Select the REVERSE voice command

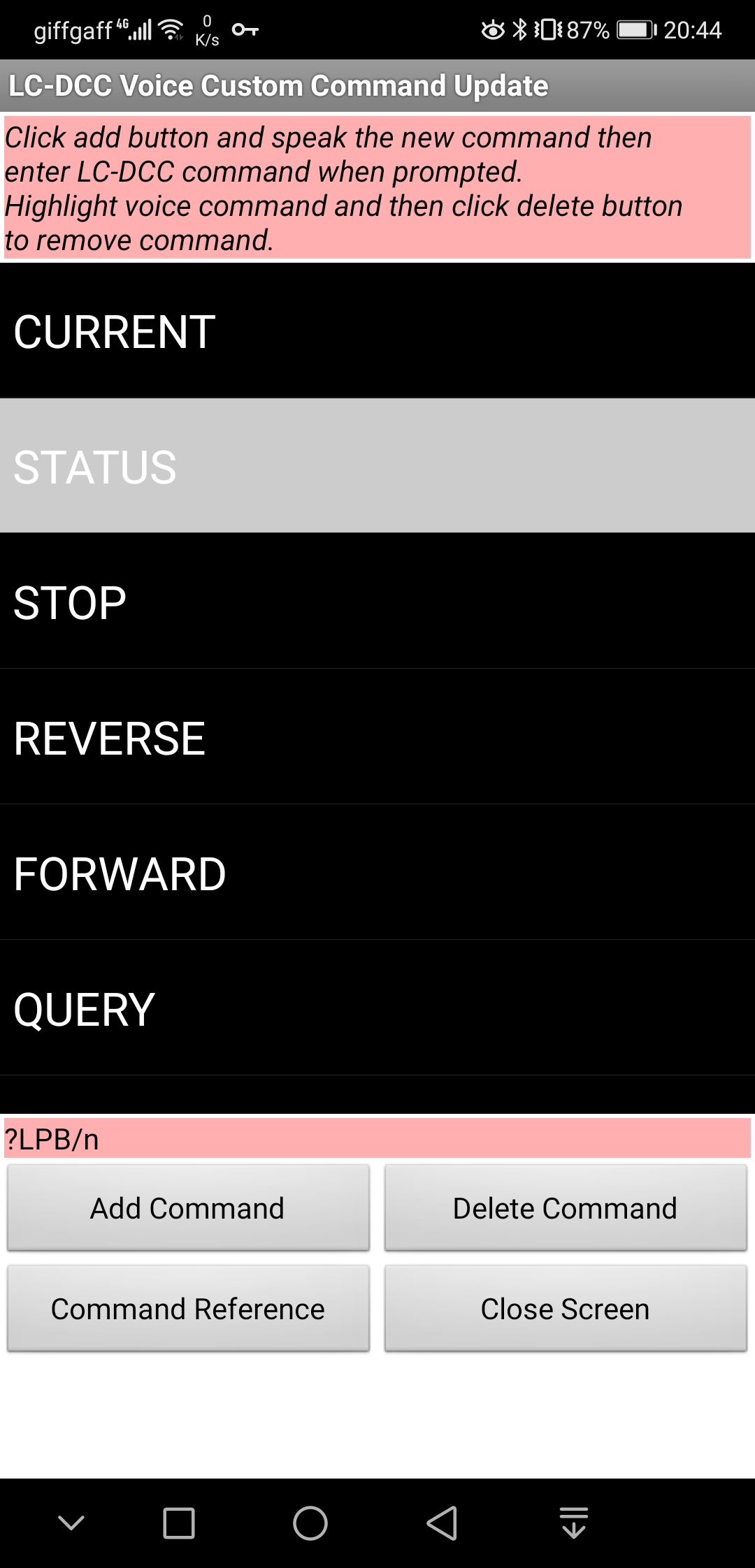pos(377,737)
